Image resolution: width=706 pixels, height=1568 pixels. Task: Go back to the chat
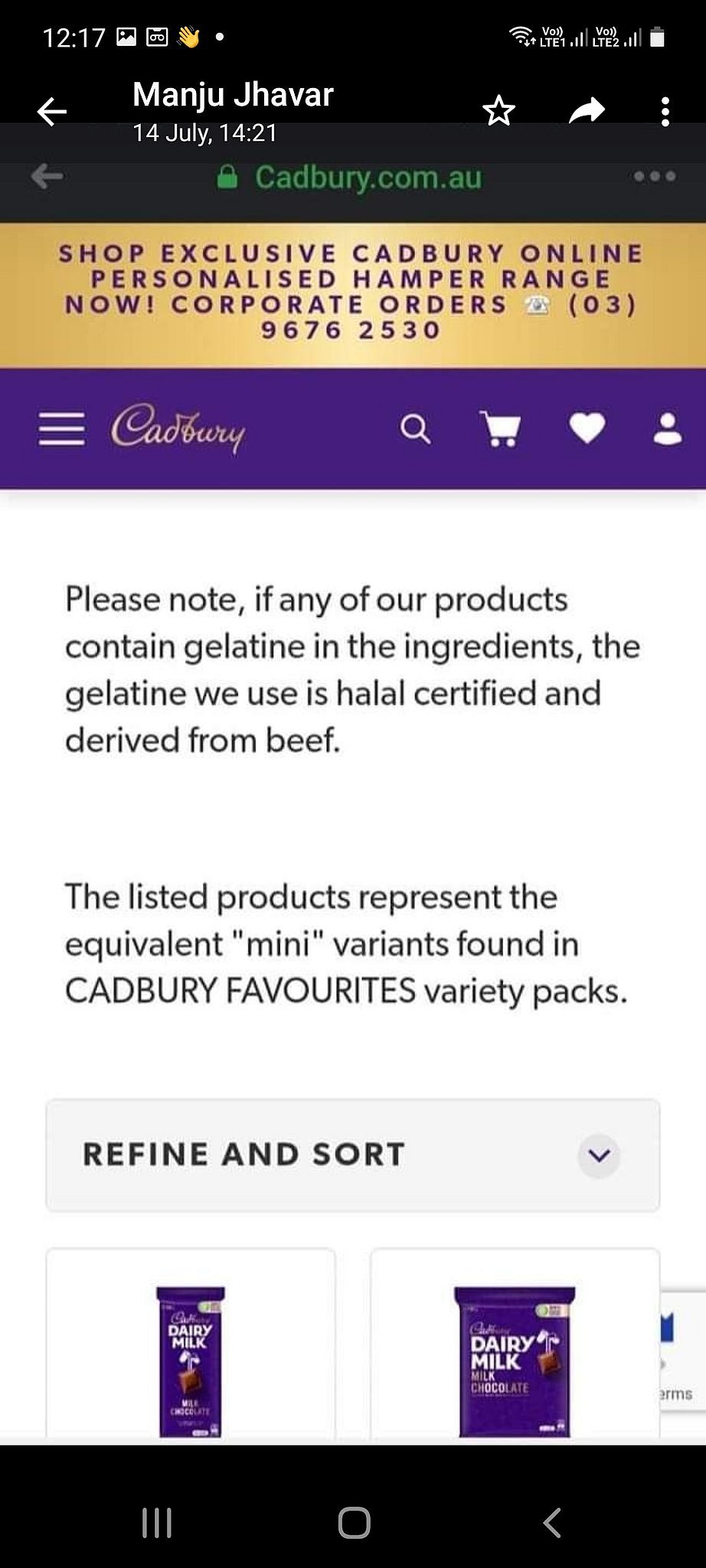[52, 112]
